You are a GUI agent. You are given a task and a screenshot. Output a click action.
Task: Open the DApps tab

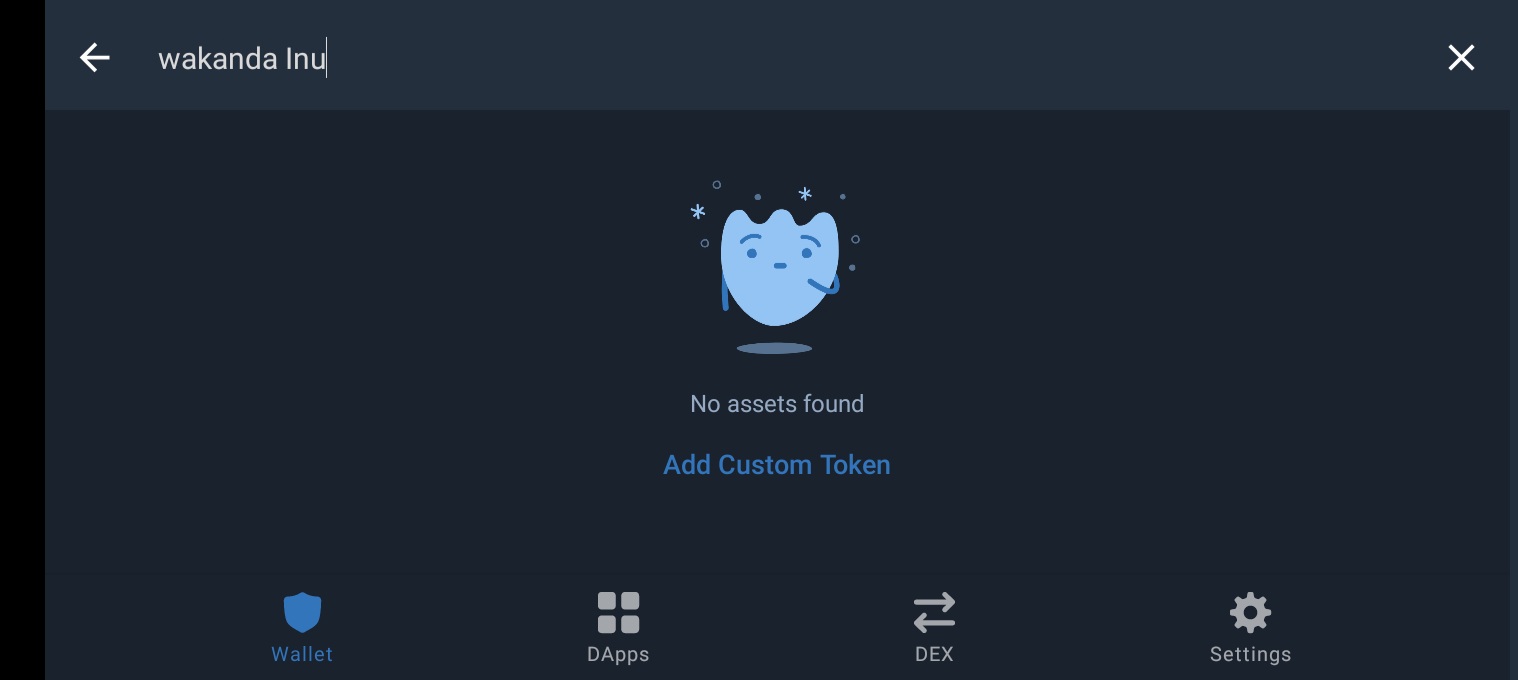(618, 627)
